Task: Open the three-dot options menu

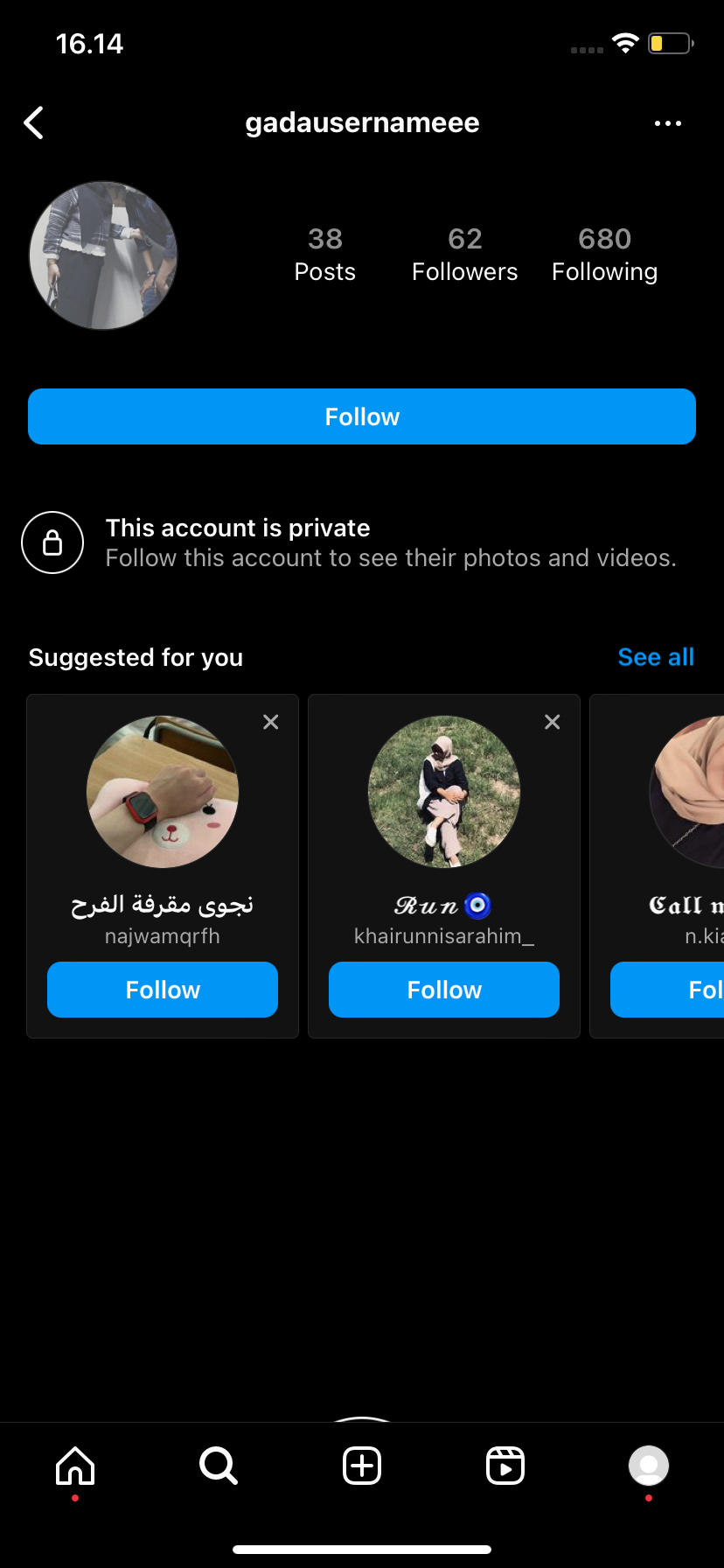Action: coord(668,123)
